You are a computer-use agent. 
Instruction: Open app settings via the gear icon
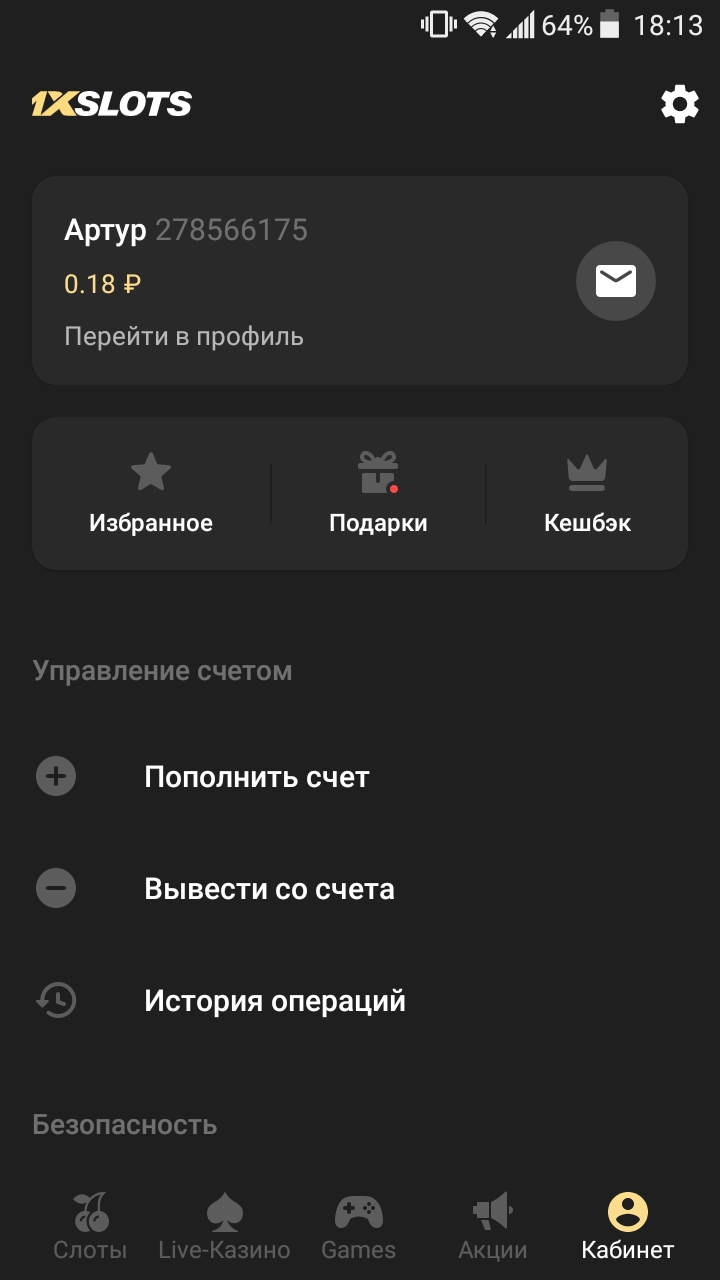pyautogui.click(x=679, y=104)
